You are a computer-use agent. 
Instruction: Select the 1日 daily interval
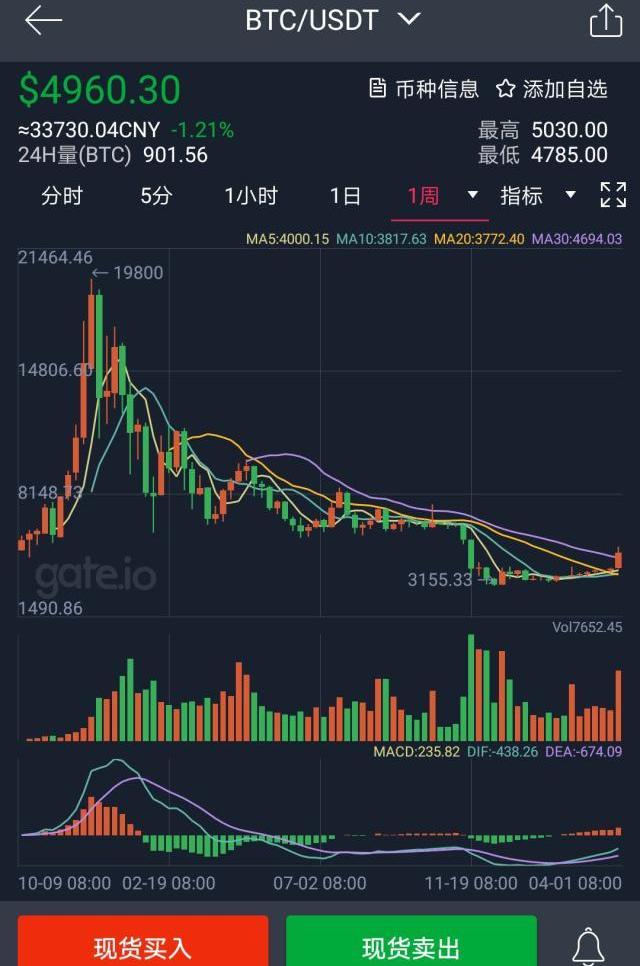[x=345, y=196]
